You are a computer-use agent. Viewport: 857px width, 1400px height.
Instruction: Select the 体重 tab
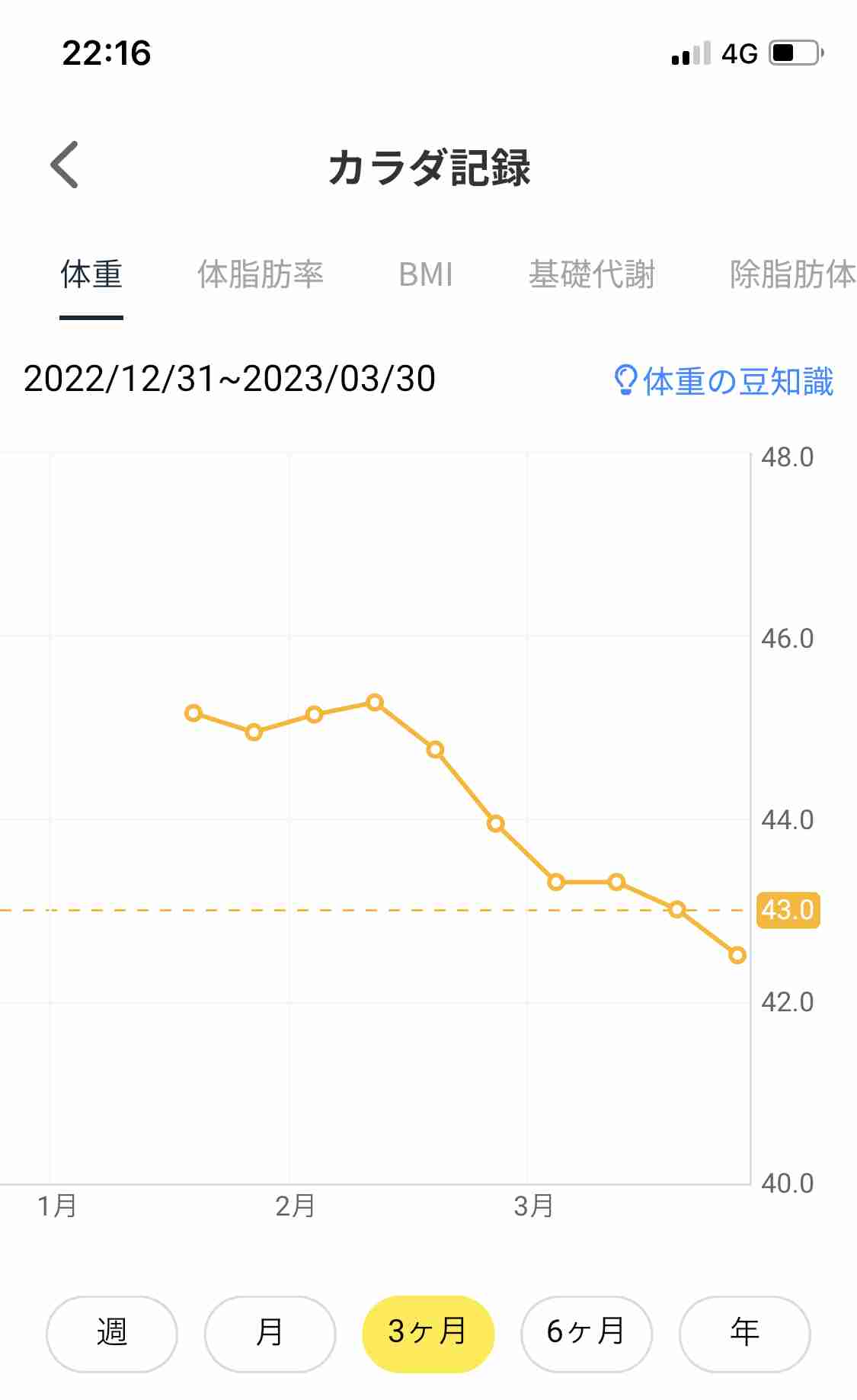click(91, 274)
